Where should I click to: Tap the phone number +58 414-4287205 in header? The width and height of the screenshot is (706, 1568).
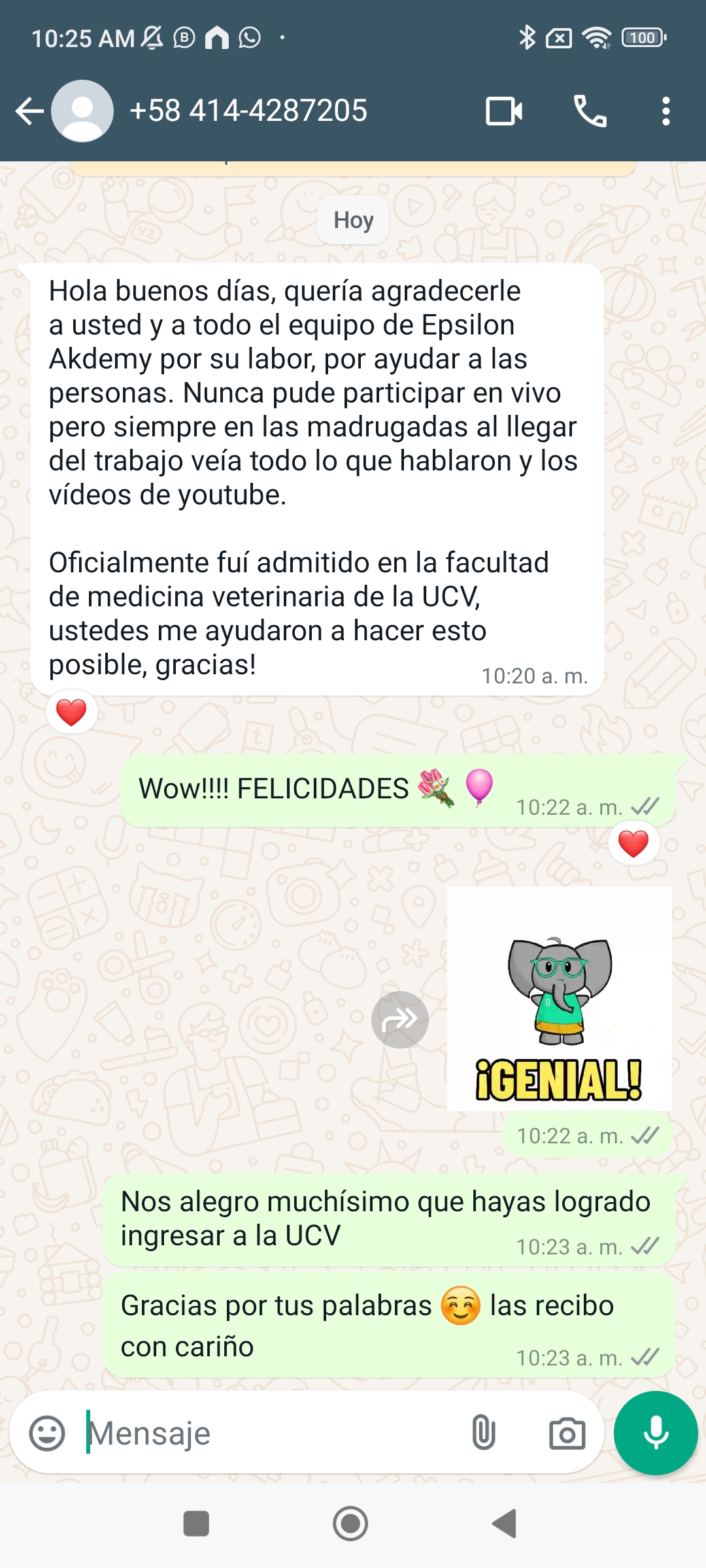tap(248, 109)
